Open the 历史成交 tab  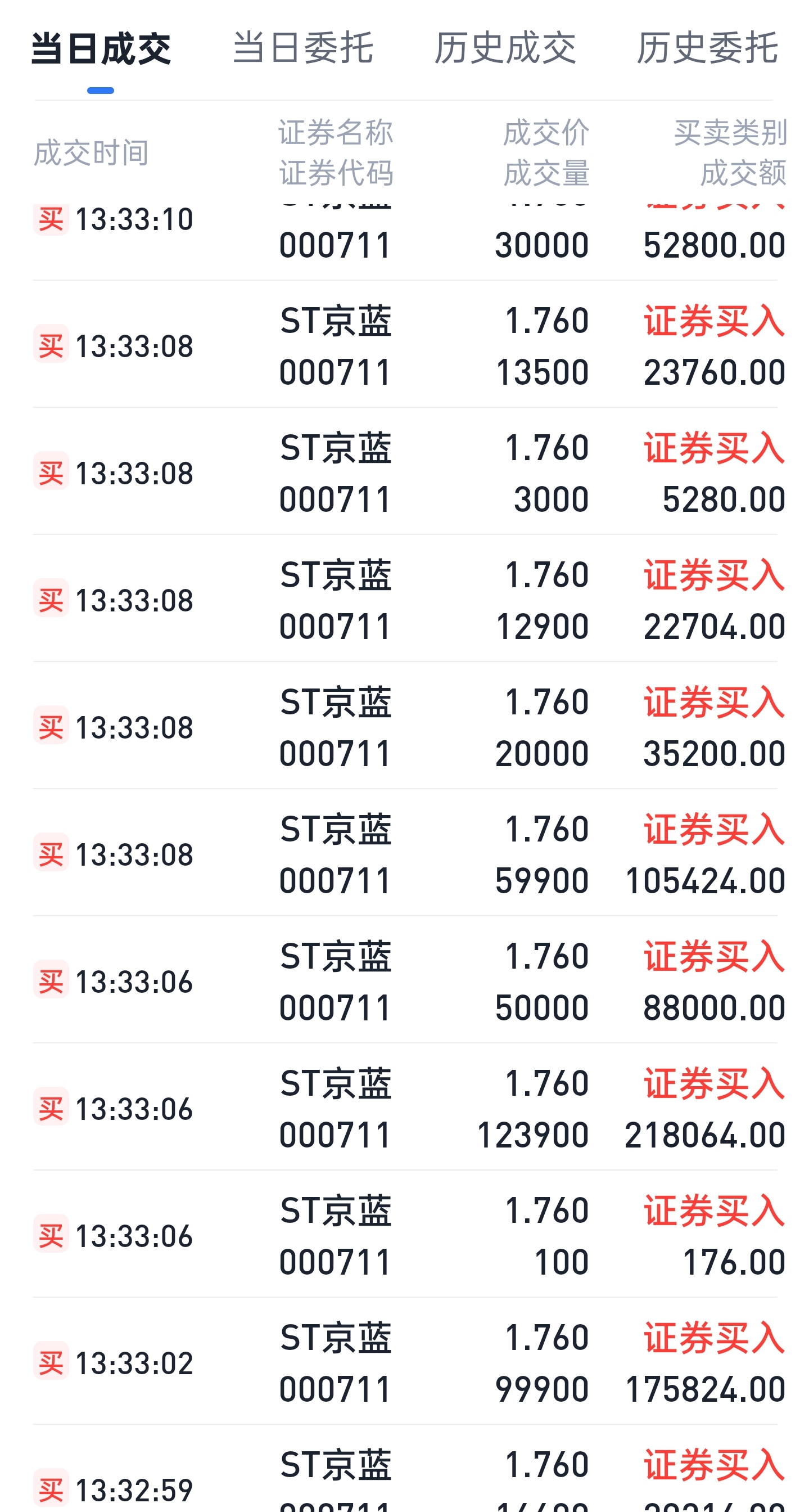pos(505,48)
